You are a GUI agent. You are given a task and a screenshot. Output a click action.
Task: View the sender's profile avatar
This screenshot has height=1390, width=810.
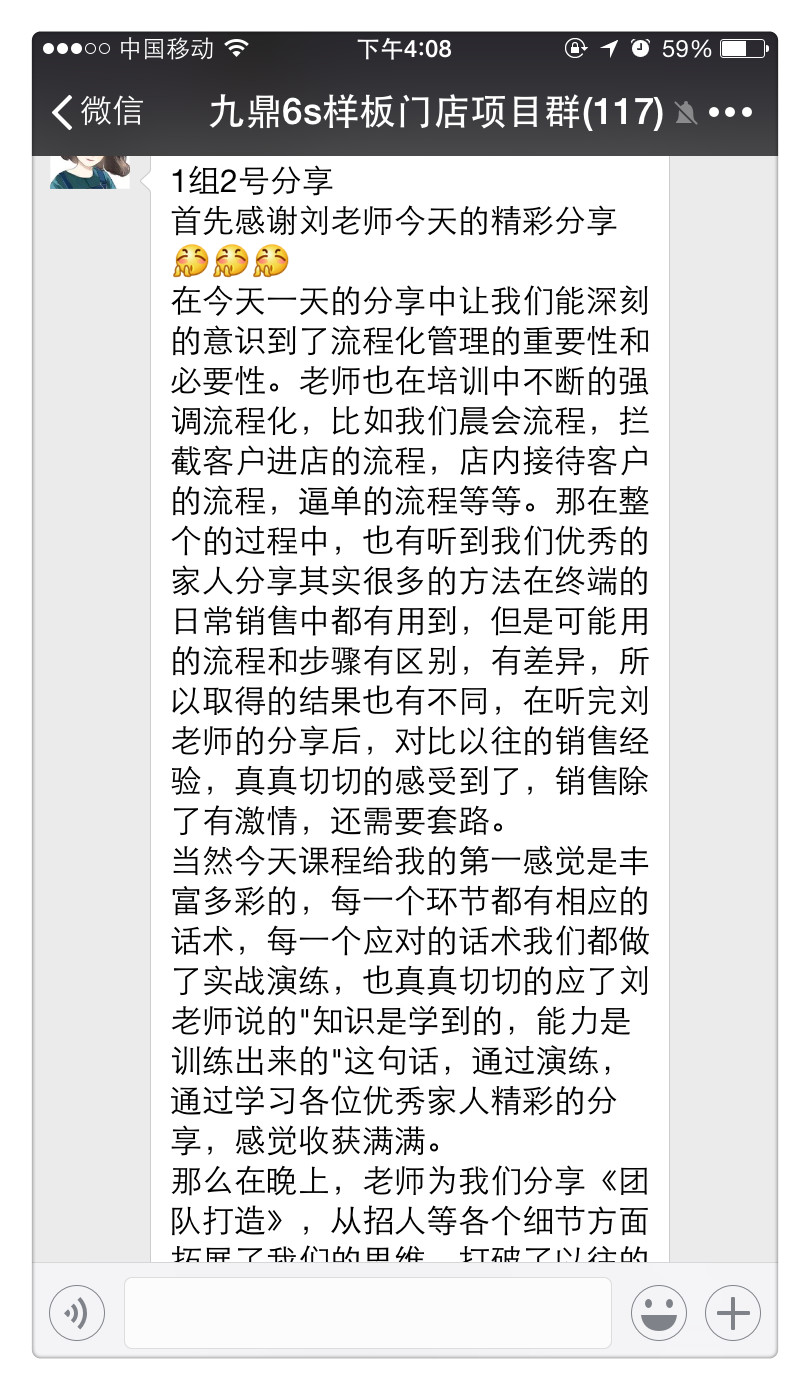point(90,172)
